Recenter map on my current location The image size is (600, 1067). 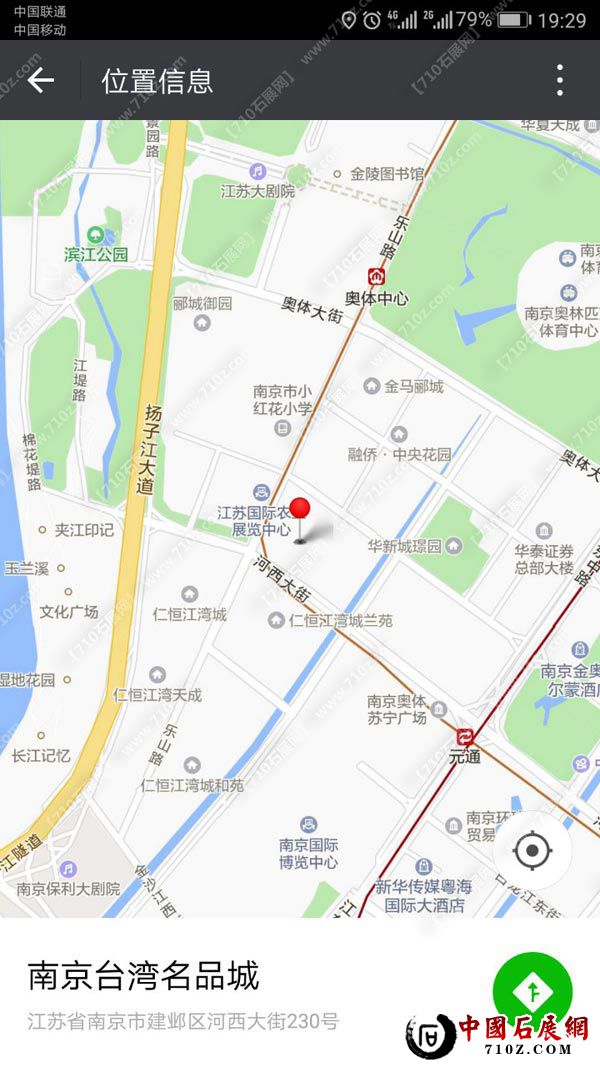point(532,851)
